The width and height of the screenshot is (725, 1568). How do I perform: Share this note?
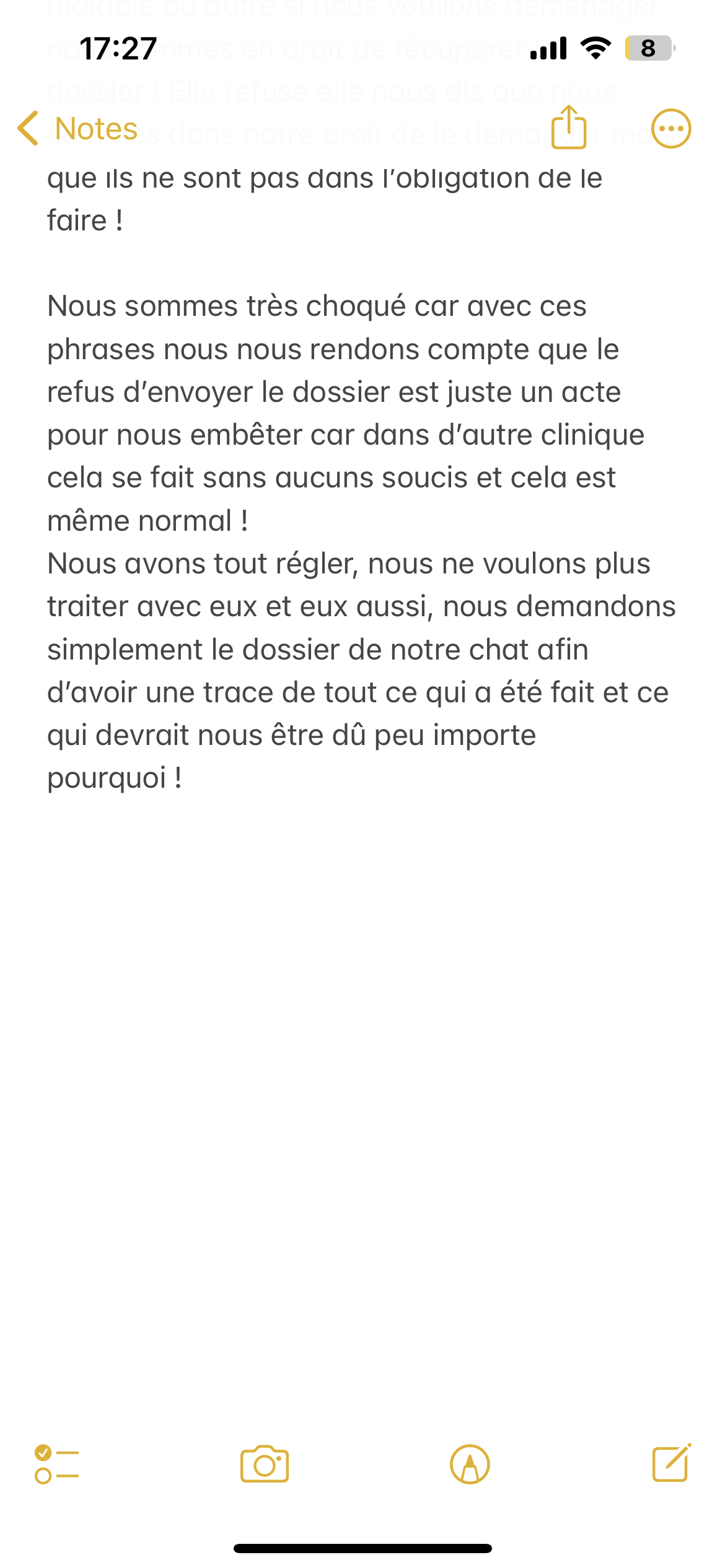(568, 128)
